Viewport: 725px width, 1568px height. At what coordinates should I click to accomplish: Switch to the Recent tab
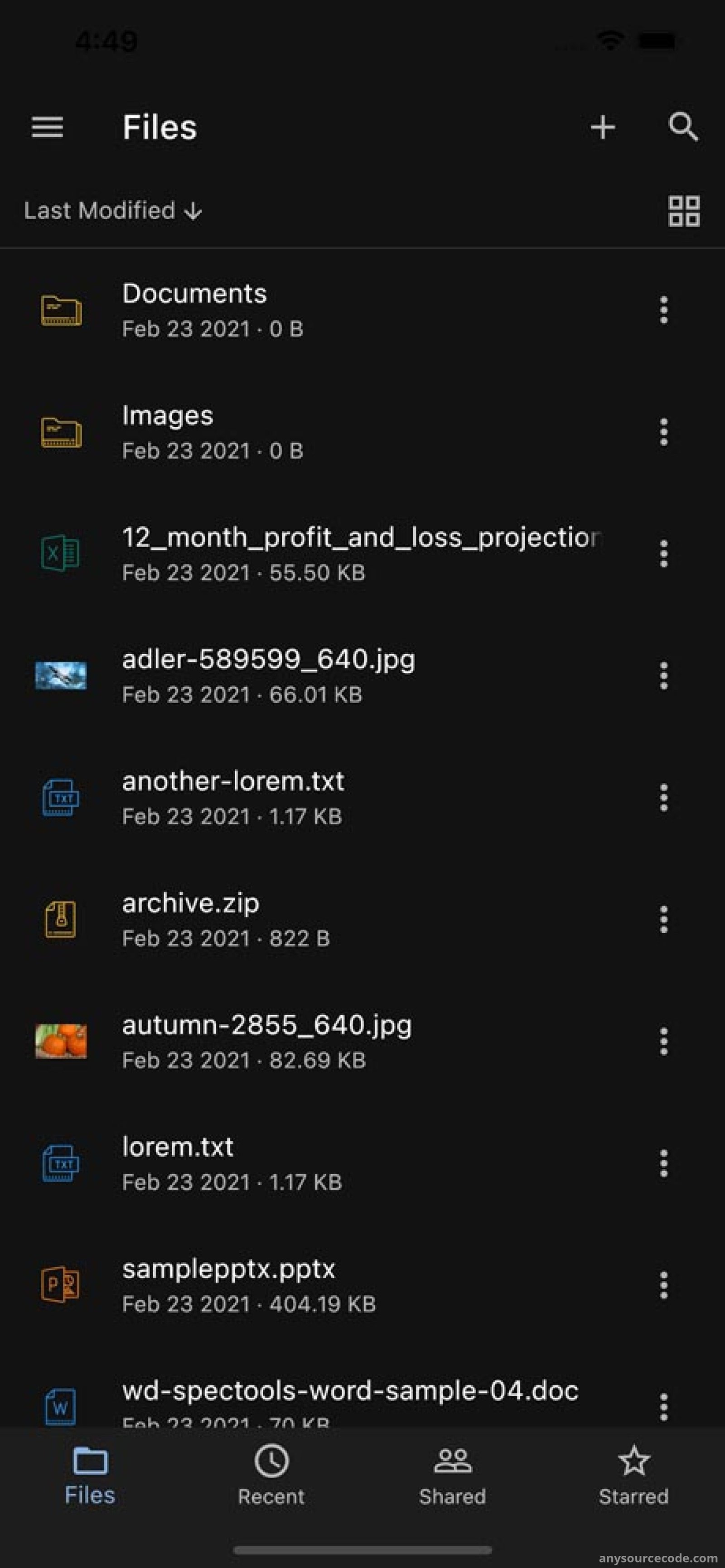271,1475
